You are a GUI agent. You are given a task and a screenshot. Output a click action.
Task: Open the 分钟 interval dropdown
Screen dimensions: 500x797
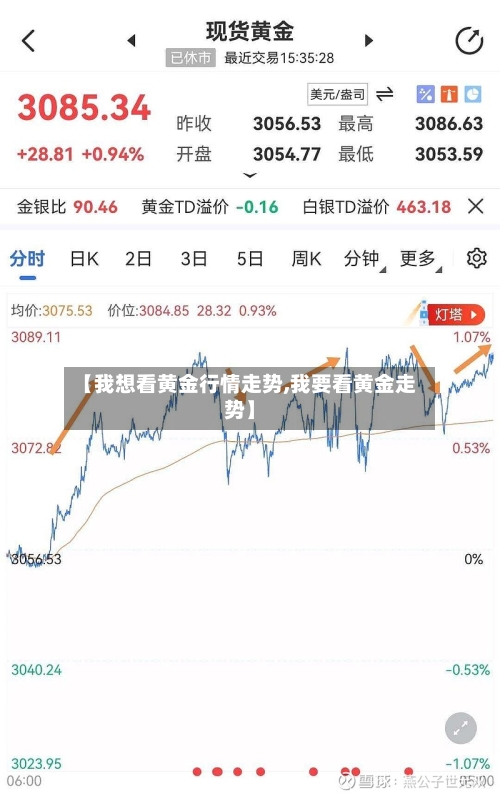pos(364,259)
